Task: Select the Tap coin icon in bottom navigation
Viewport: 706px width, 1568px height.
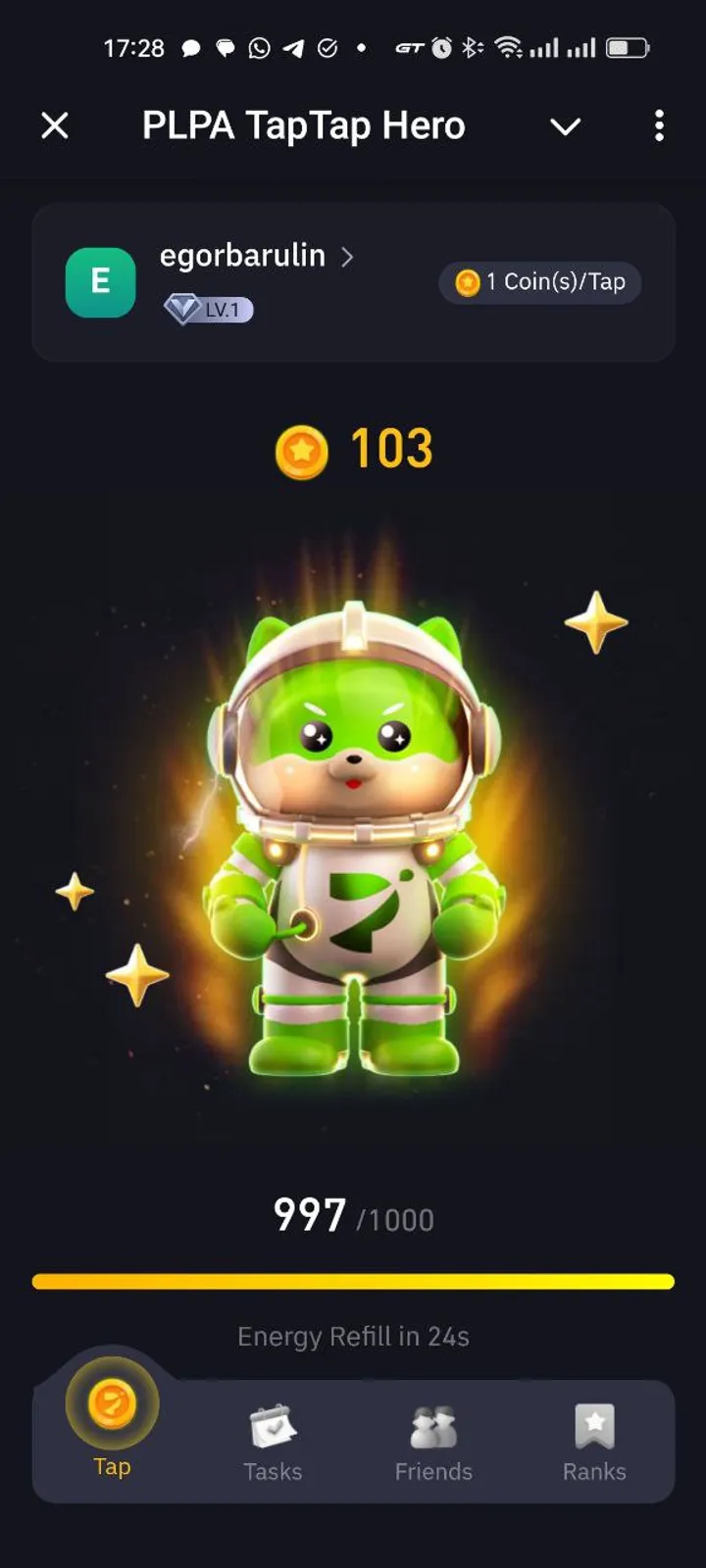Action: [111, 1405]
